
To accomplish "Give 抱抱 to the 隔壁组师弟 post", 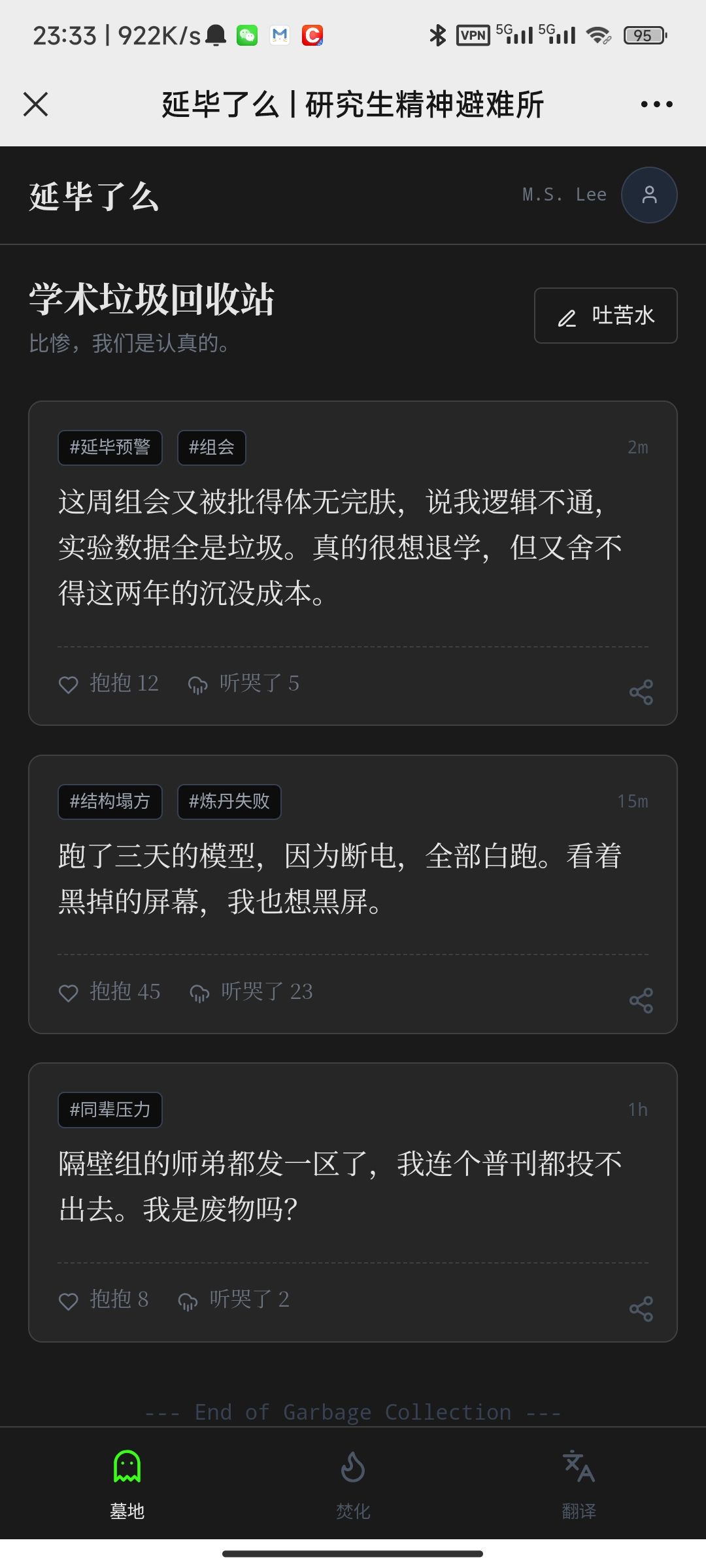I will coord(103,1299).
